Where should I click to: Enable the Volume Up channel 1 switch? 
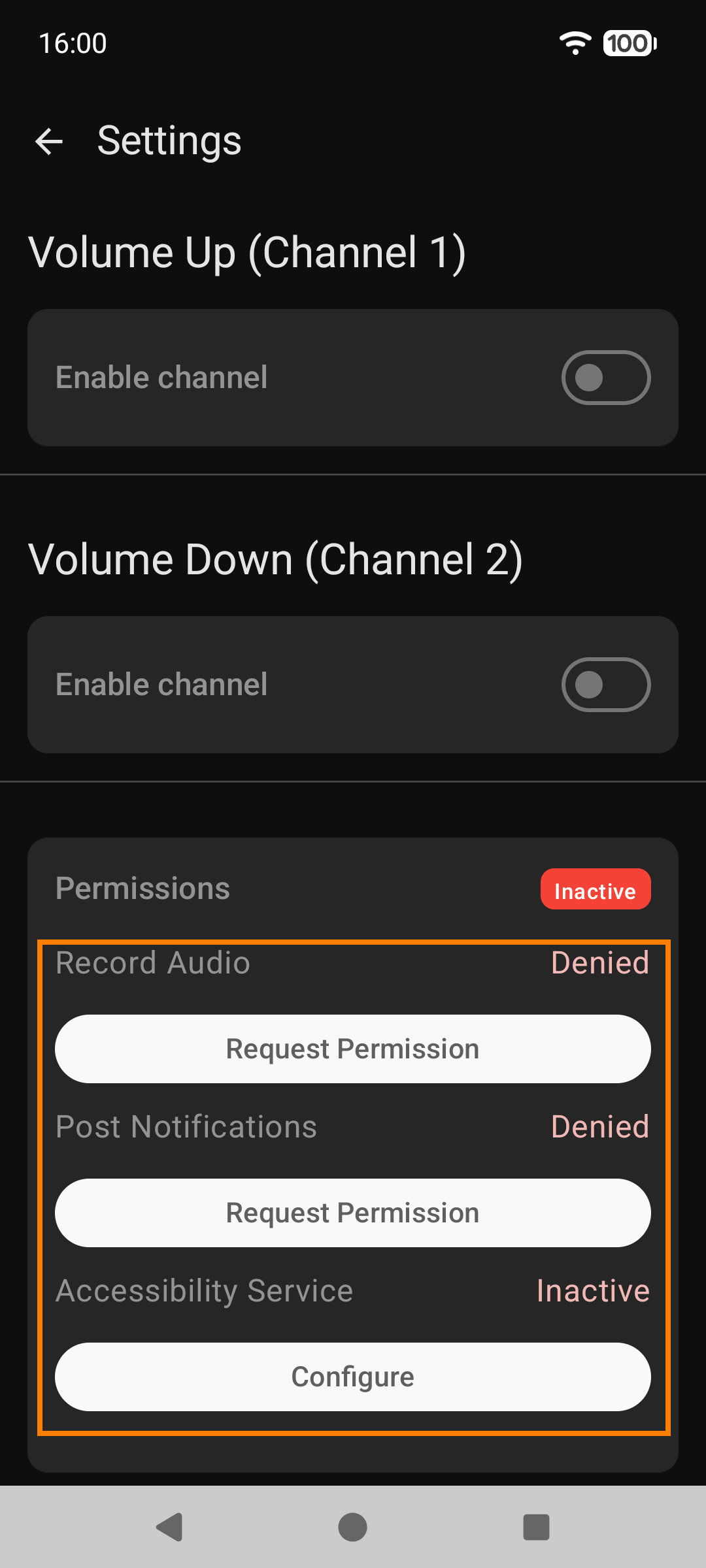pyautogui.click(x=605, y=378)
